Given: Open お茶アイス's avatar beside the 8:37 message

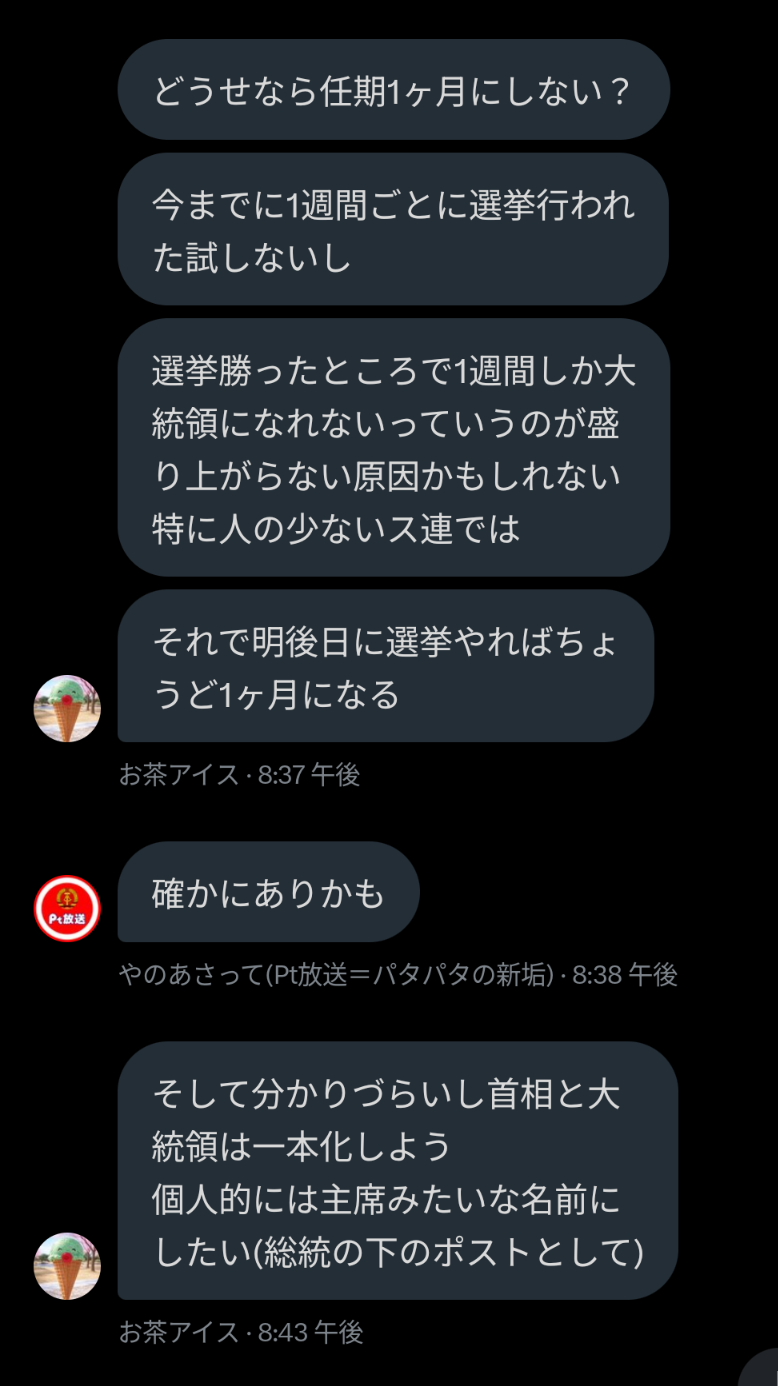Looking at the screenshot, I should (67, 708).
